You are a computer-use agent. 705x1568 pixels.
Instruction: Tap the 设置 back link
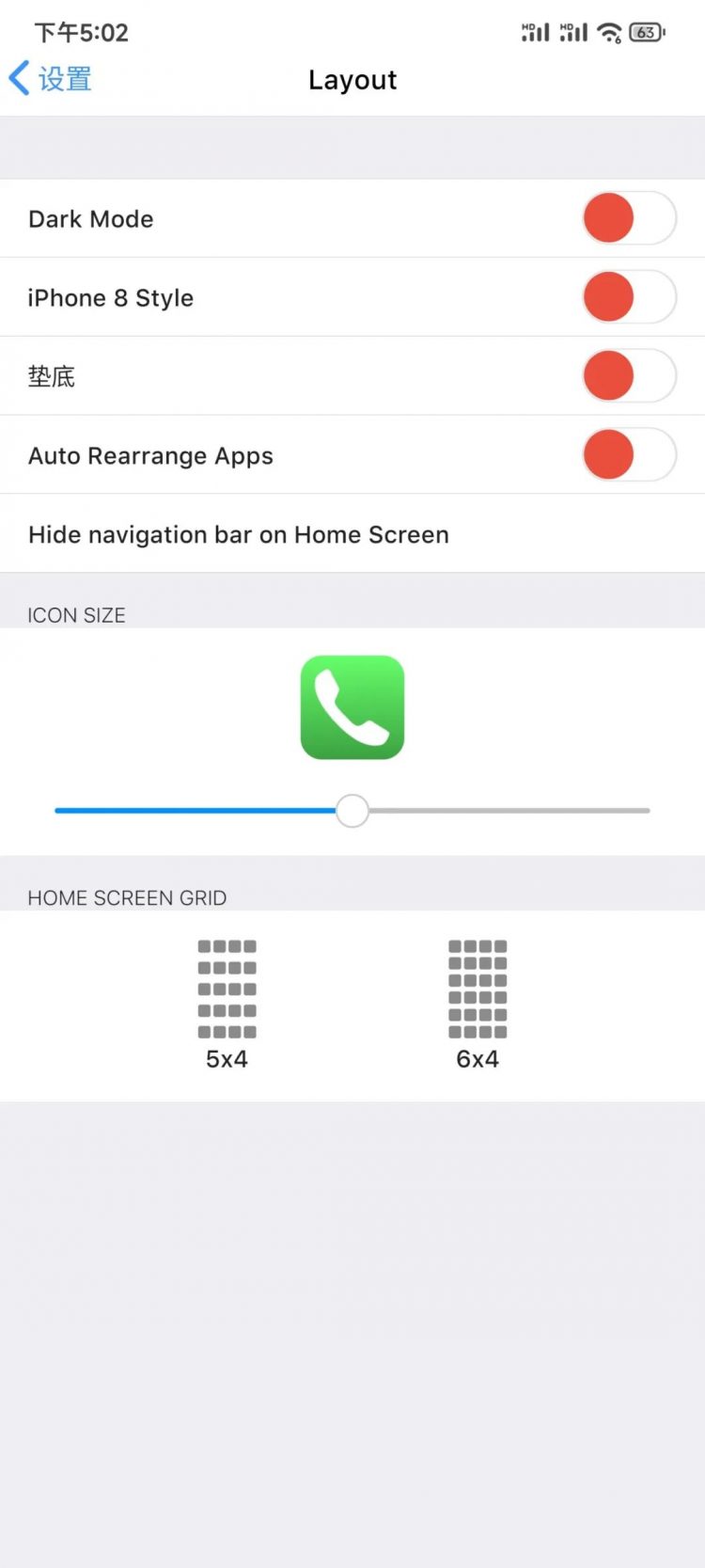[61, 79]
